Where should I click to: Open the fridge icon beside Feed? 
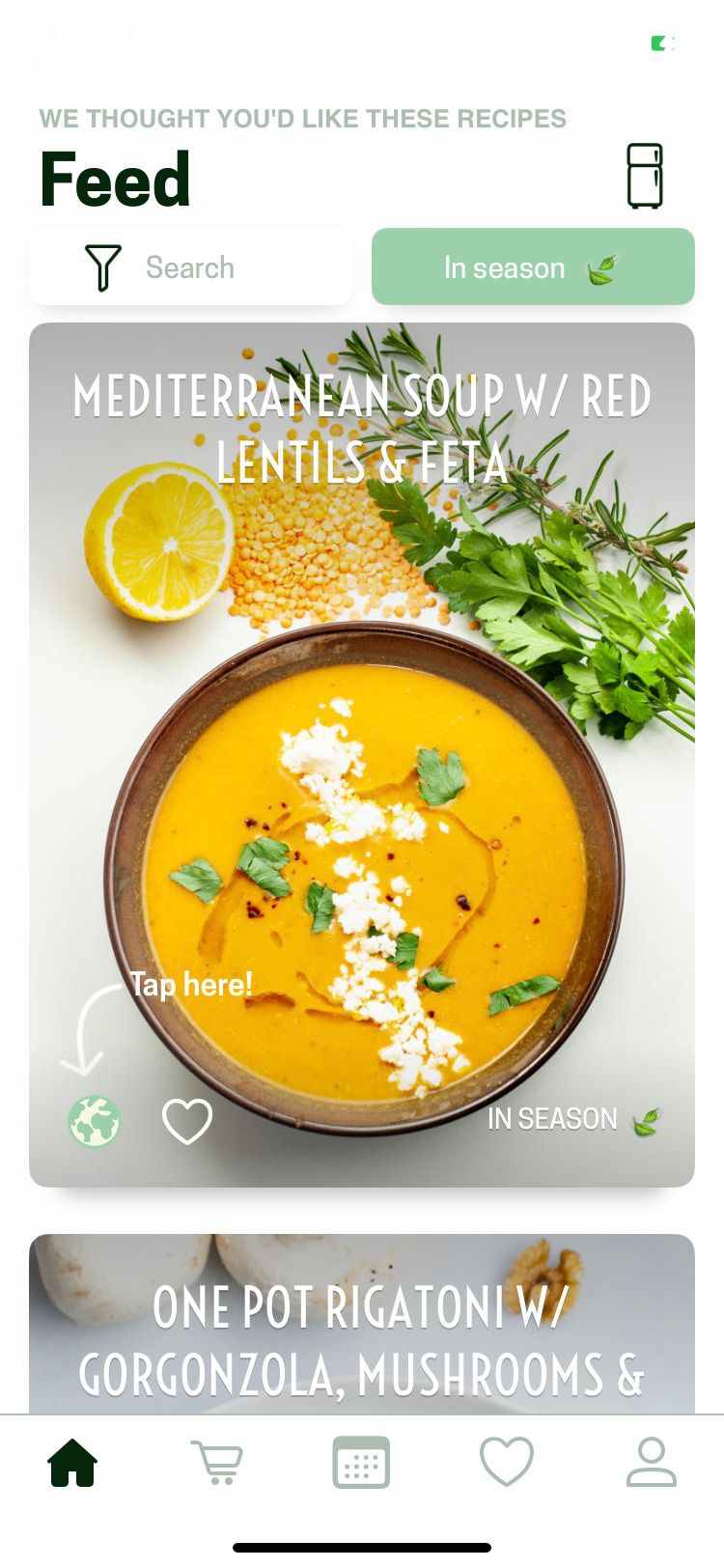[x=644, y=176]
